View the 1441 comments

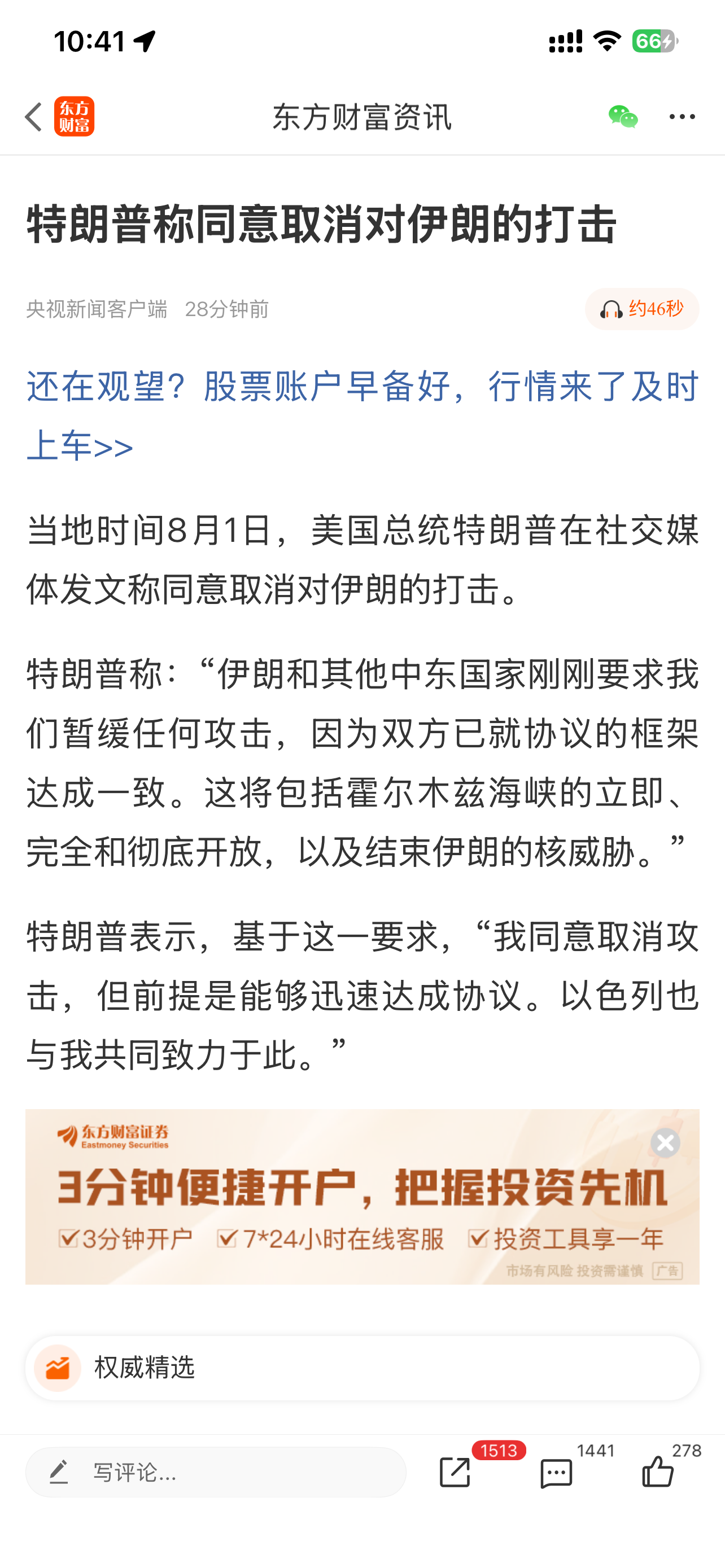point(556,1473)
